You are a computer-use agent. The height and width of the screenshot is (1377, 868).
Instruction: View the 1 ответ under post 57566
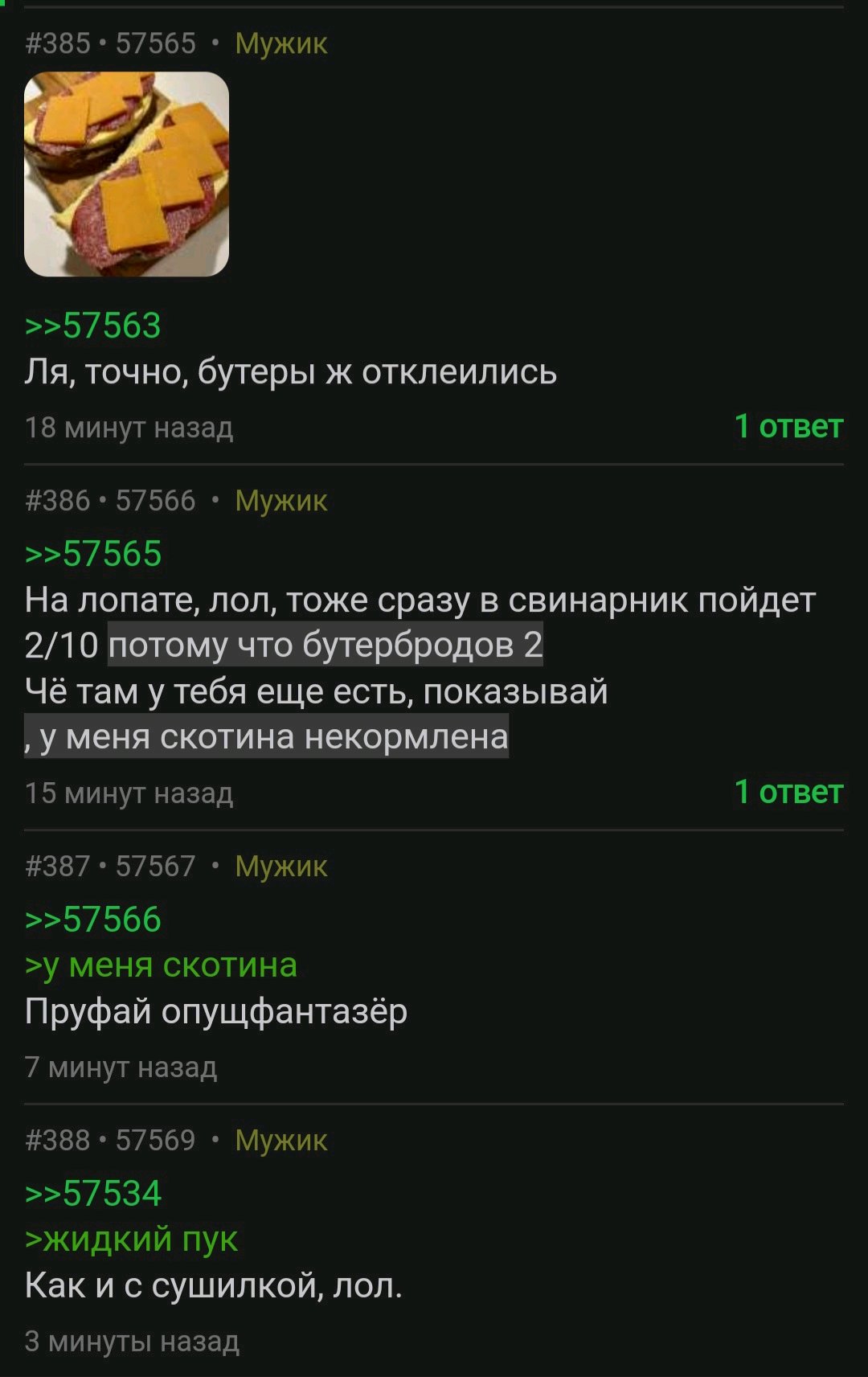click(788, 792)
